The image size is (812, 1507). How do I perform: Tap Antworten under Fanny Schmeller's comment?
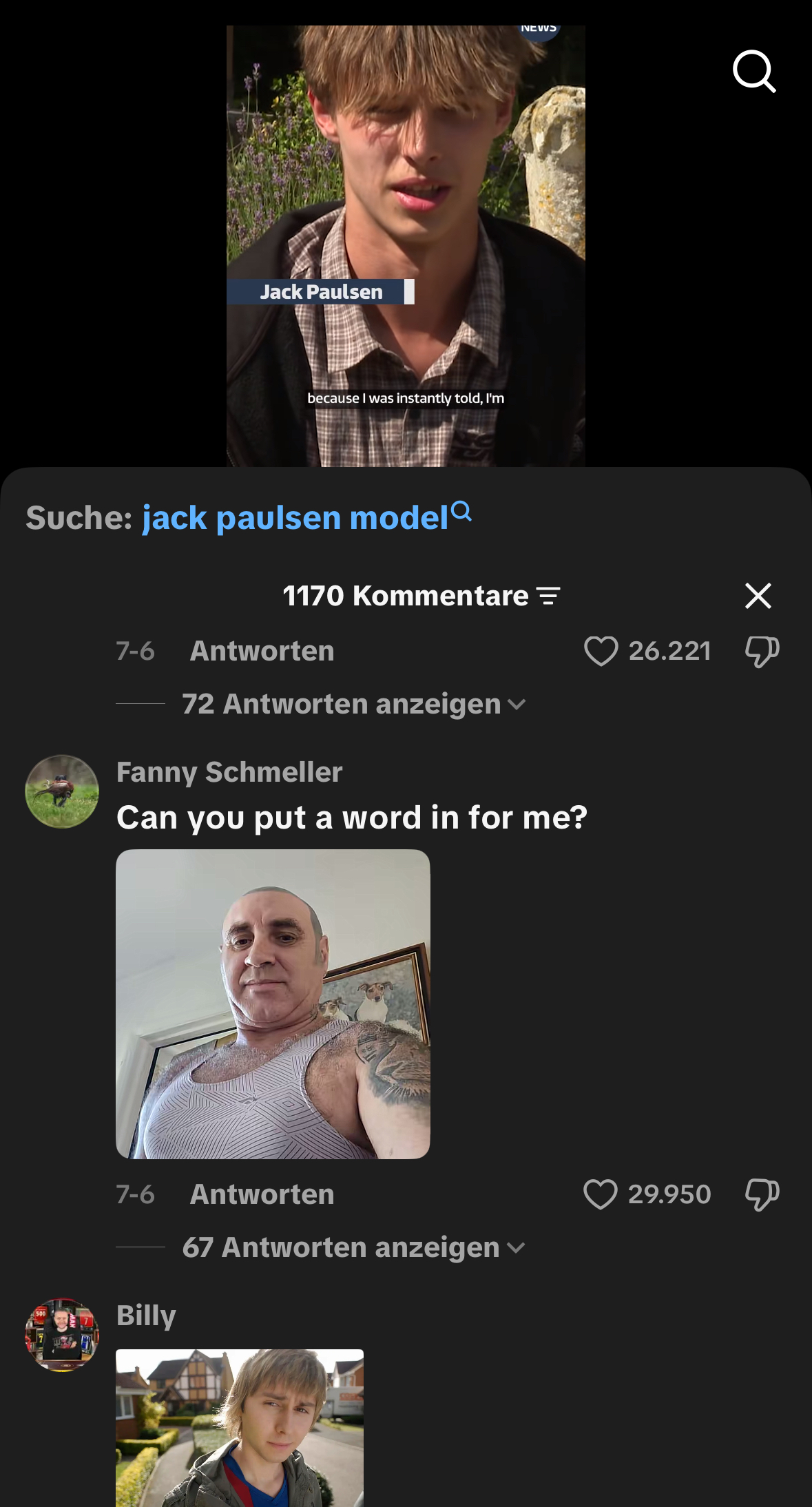click(x=262, y=1194)
